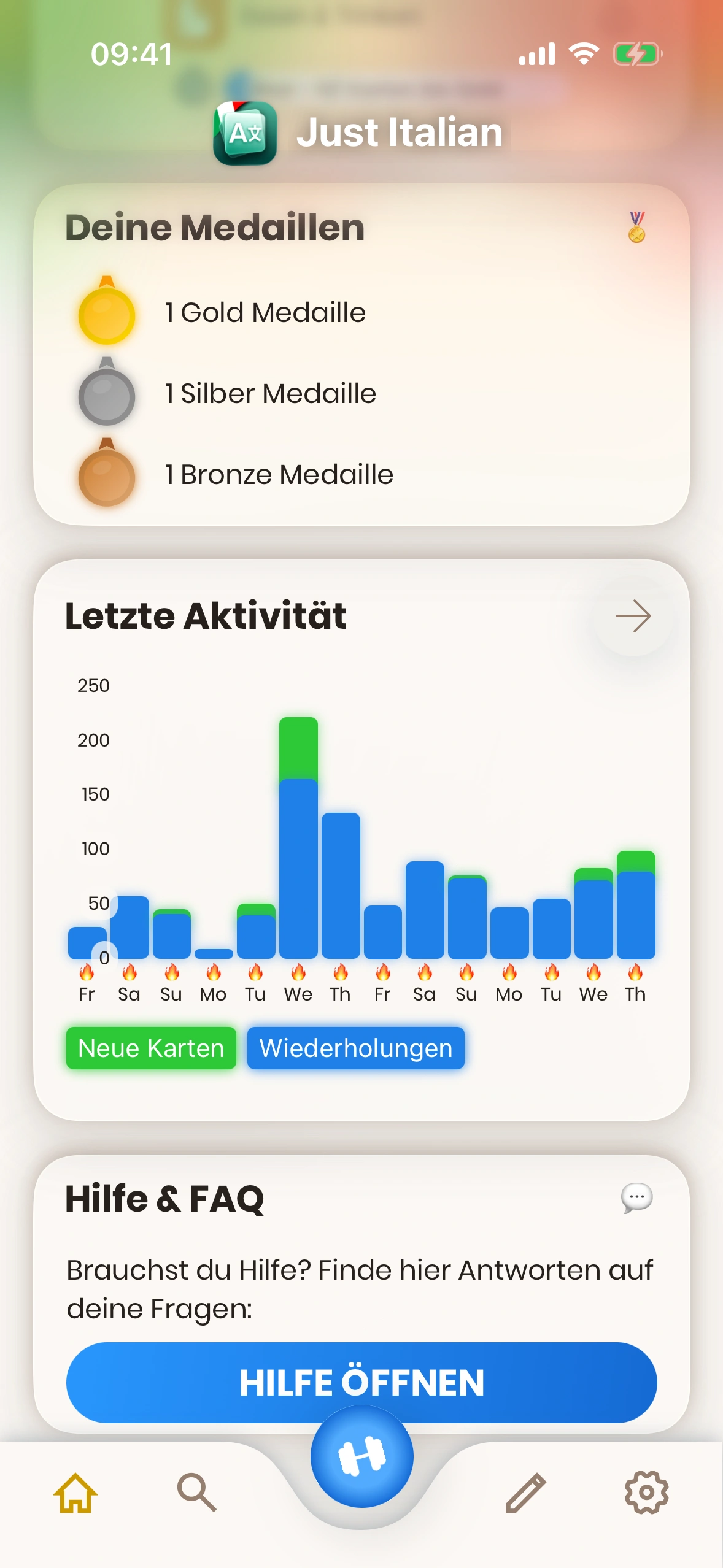Screen dimensions: 723x1568
Task: Select the Neue Karten legend chip
Action: coord(151,1048)
